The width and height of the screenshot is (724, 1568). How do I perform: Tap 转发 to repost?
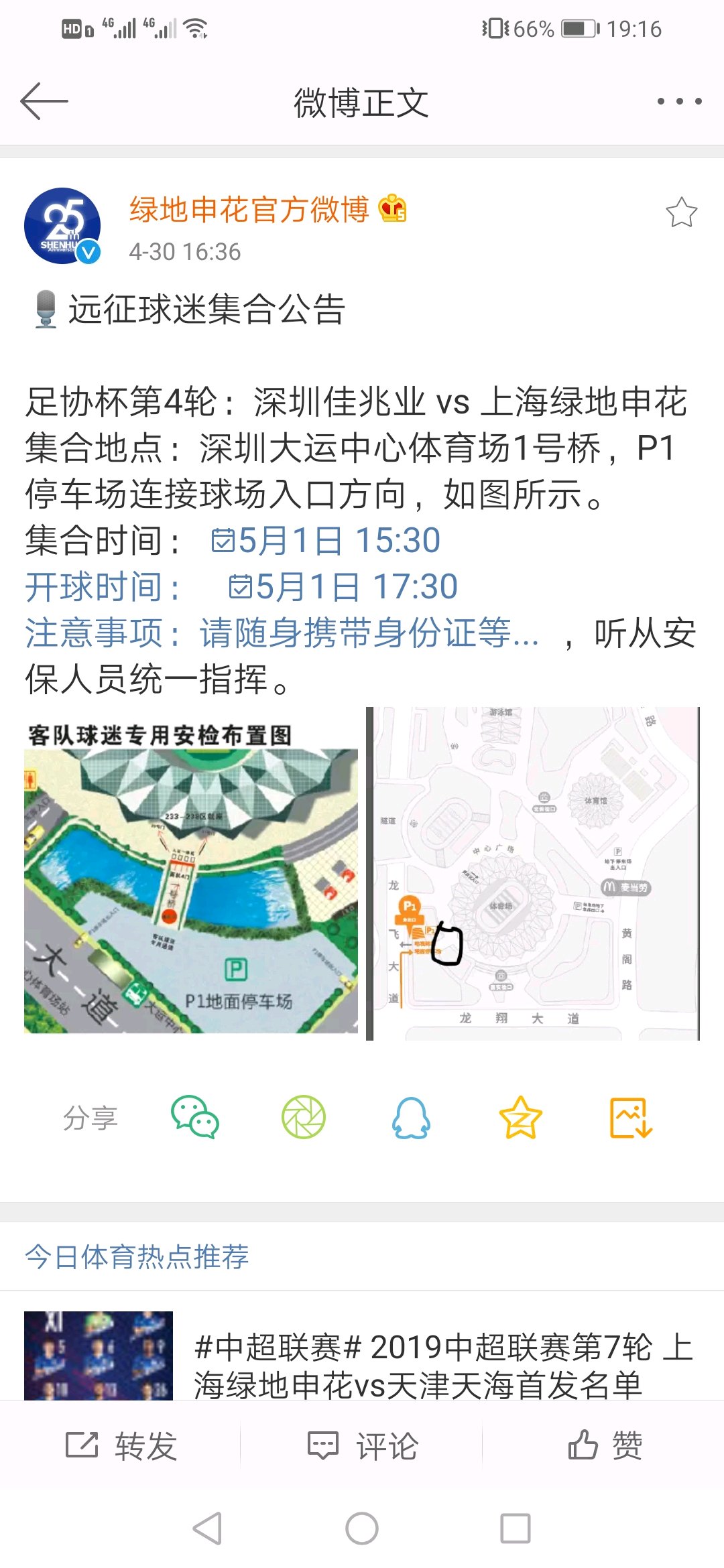(121, 1445)
